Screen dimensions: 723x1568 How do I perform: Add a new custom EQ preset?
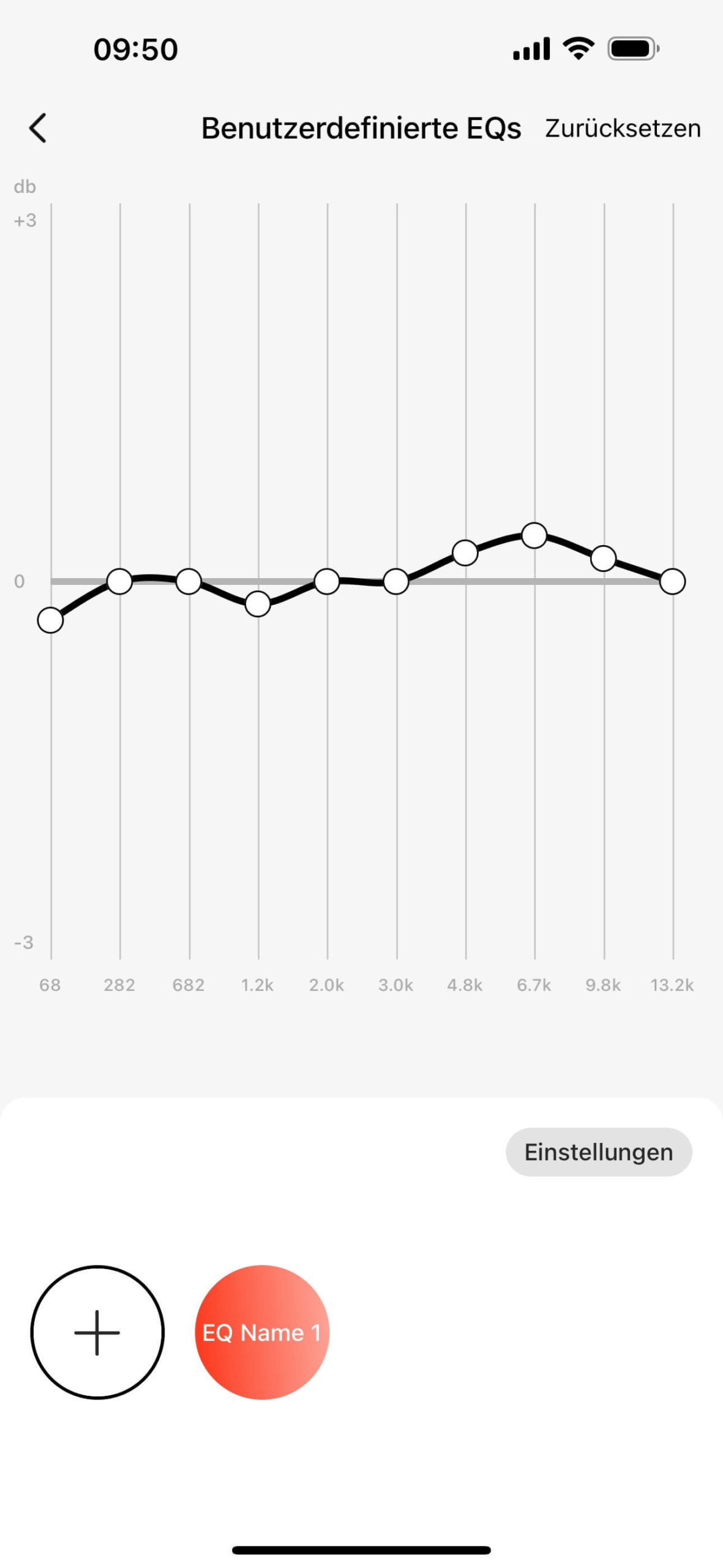click(97, 1332)
